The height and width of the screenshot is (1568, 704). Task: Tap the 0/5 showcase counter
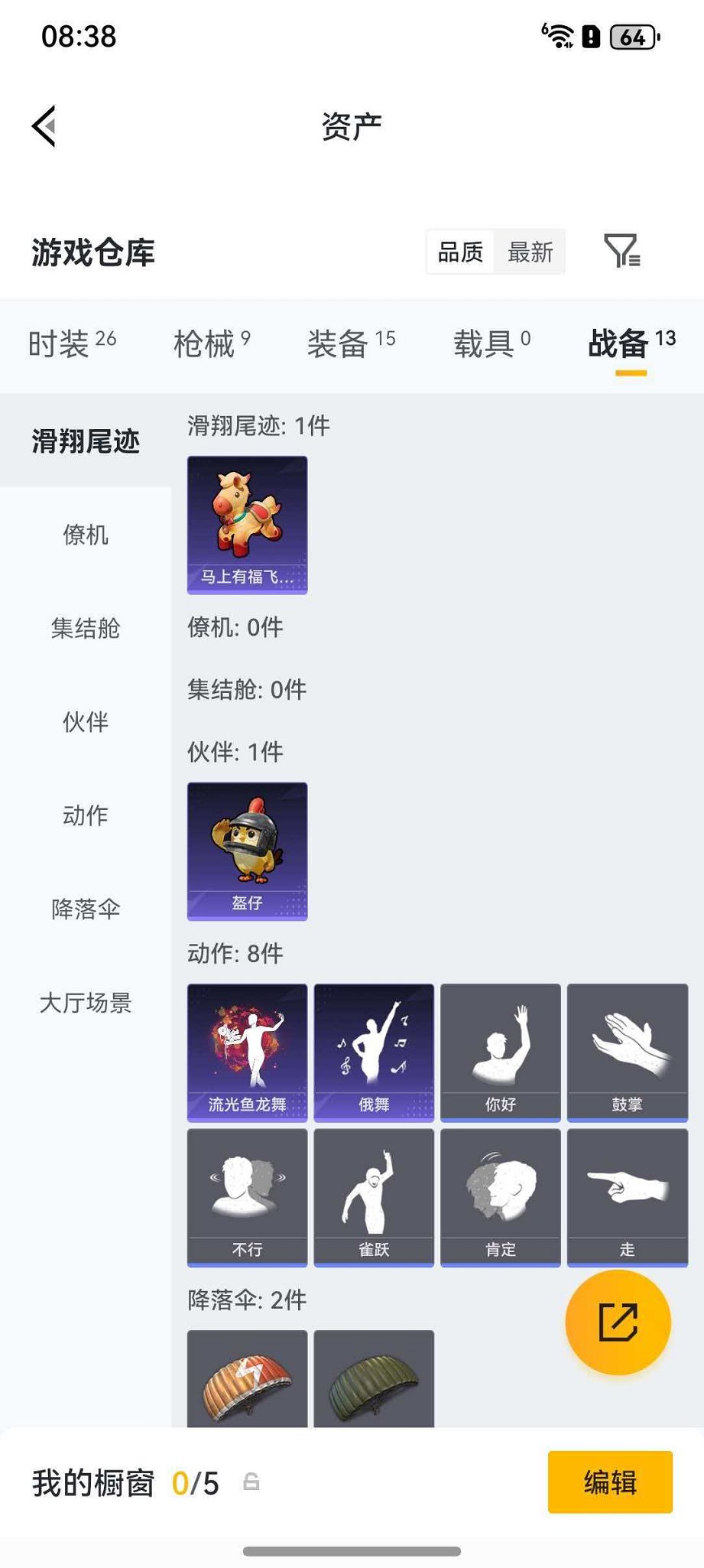pos(196,1482)
